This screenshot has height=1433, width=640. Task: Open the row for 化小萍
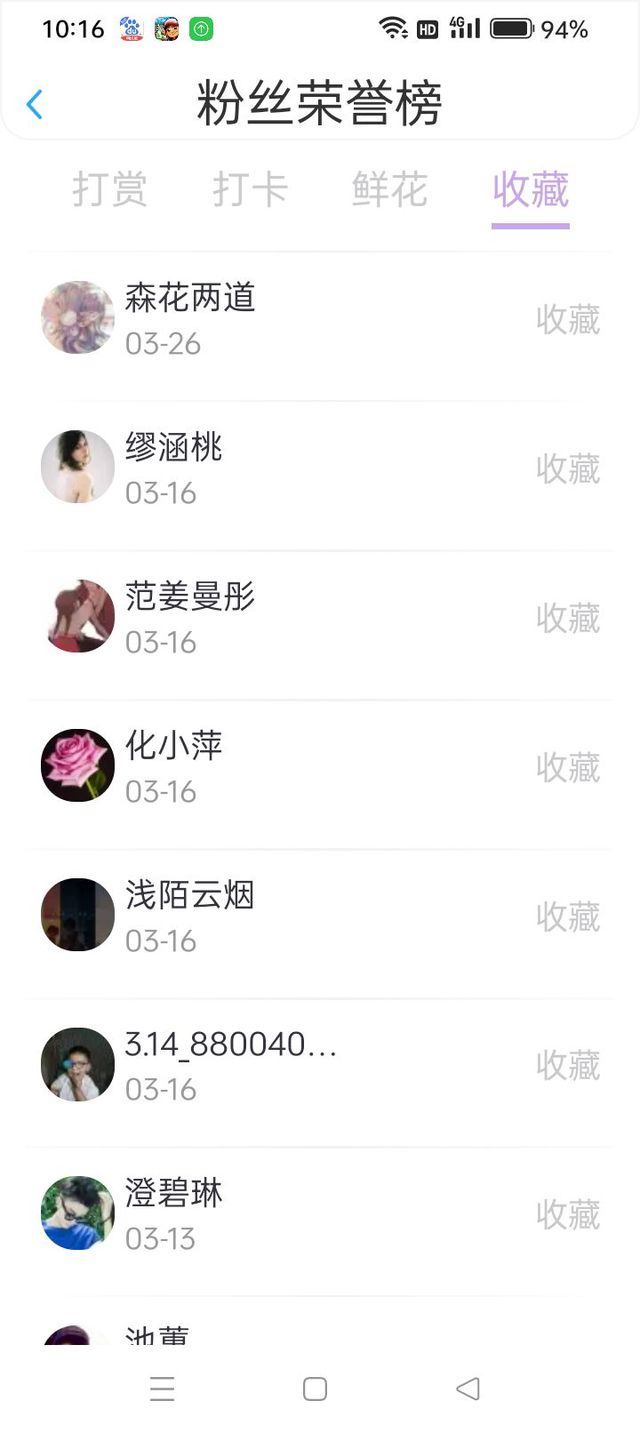point(320,767)
